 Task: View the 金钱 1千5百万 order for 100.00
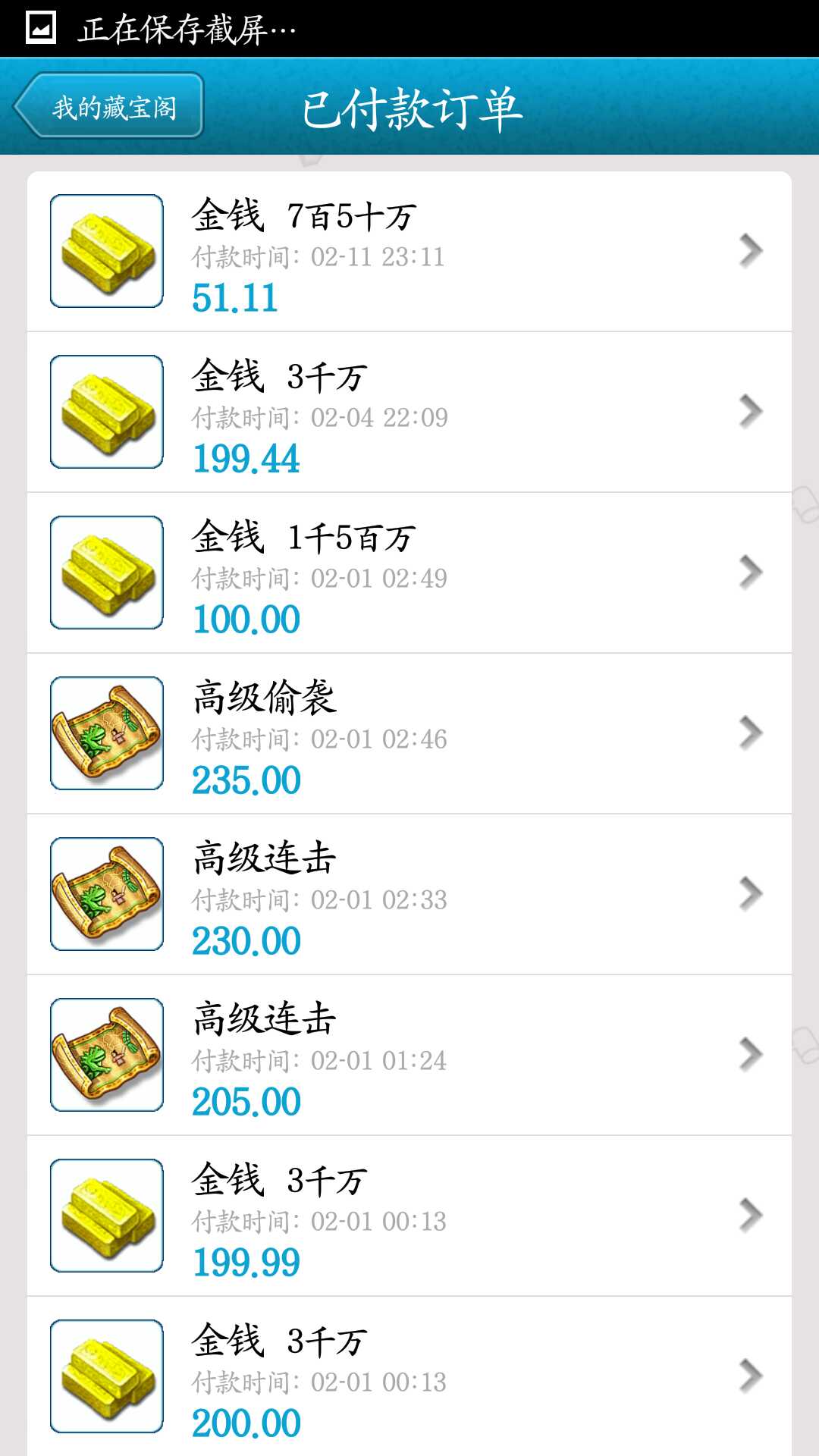[x=409, y=573]
